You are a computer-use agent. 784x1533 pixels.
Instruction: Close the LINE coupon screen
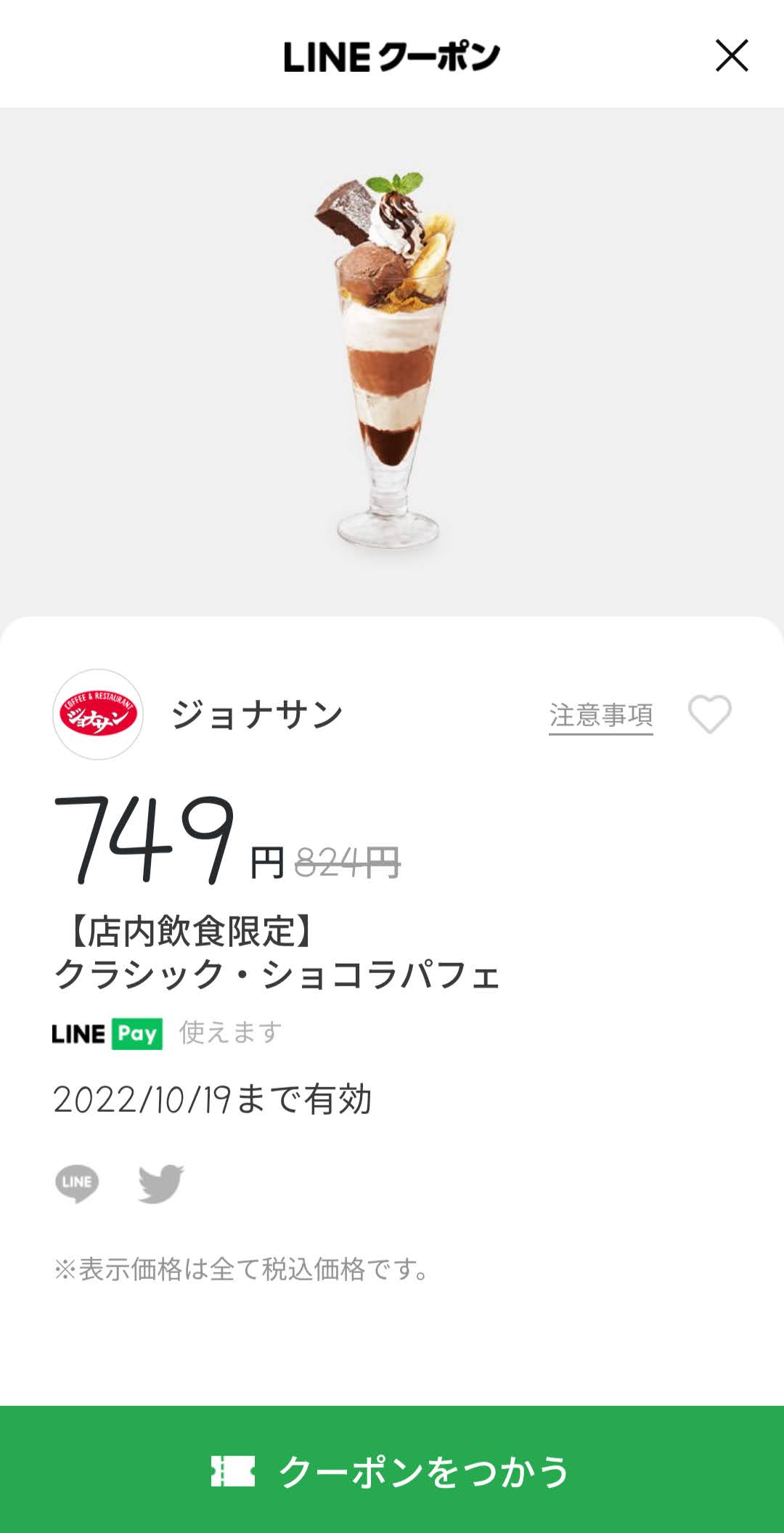pos(731,56)
